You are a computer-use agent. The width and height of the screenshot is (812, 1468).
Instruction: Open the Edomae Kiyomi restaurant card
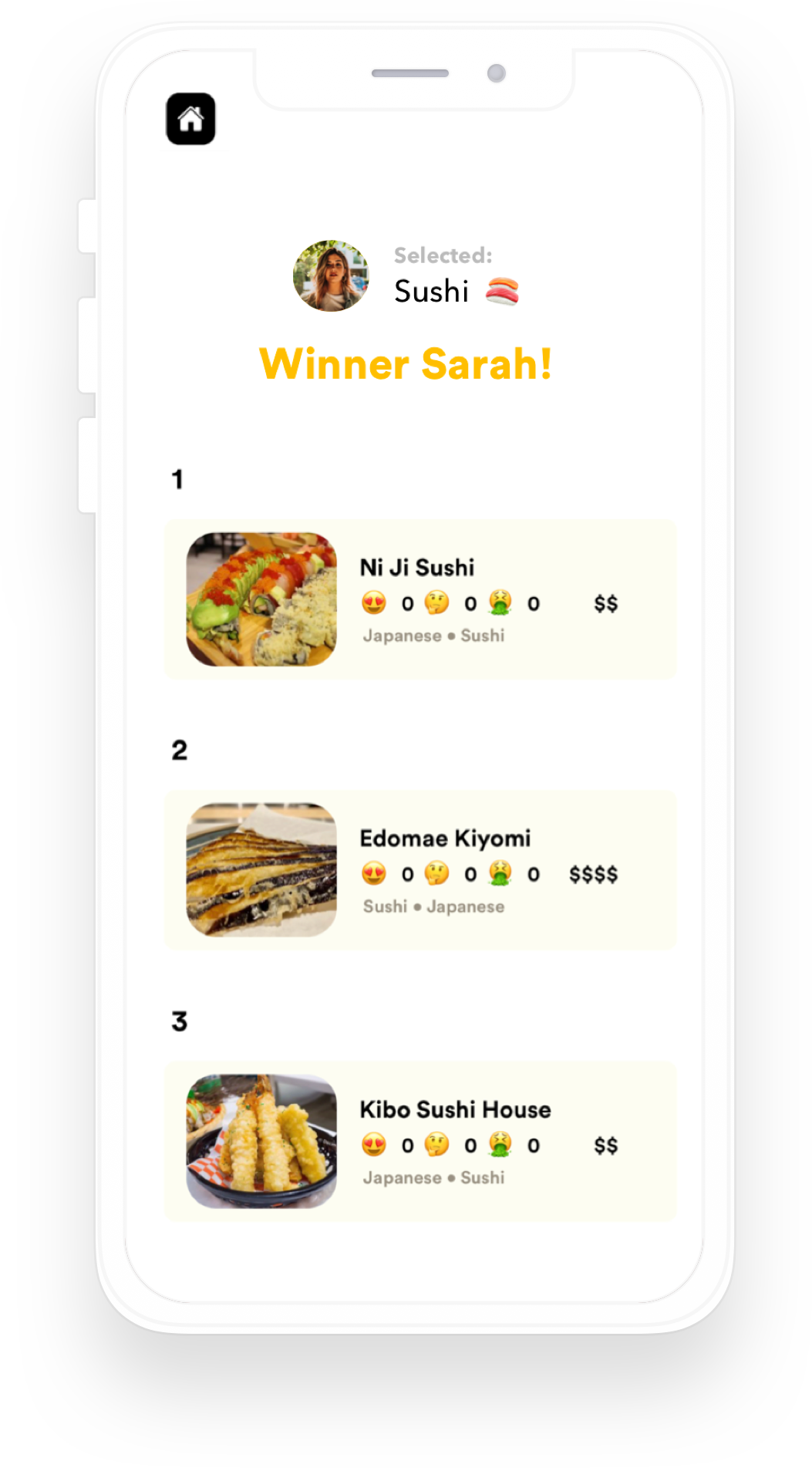coord(420,870)
